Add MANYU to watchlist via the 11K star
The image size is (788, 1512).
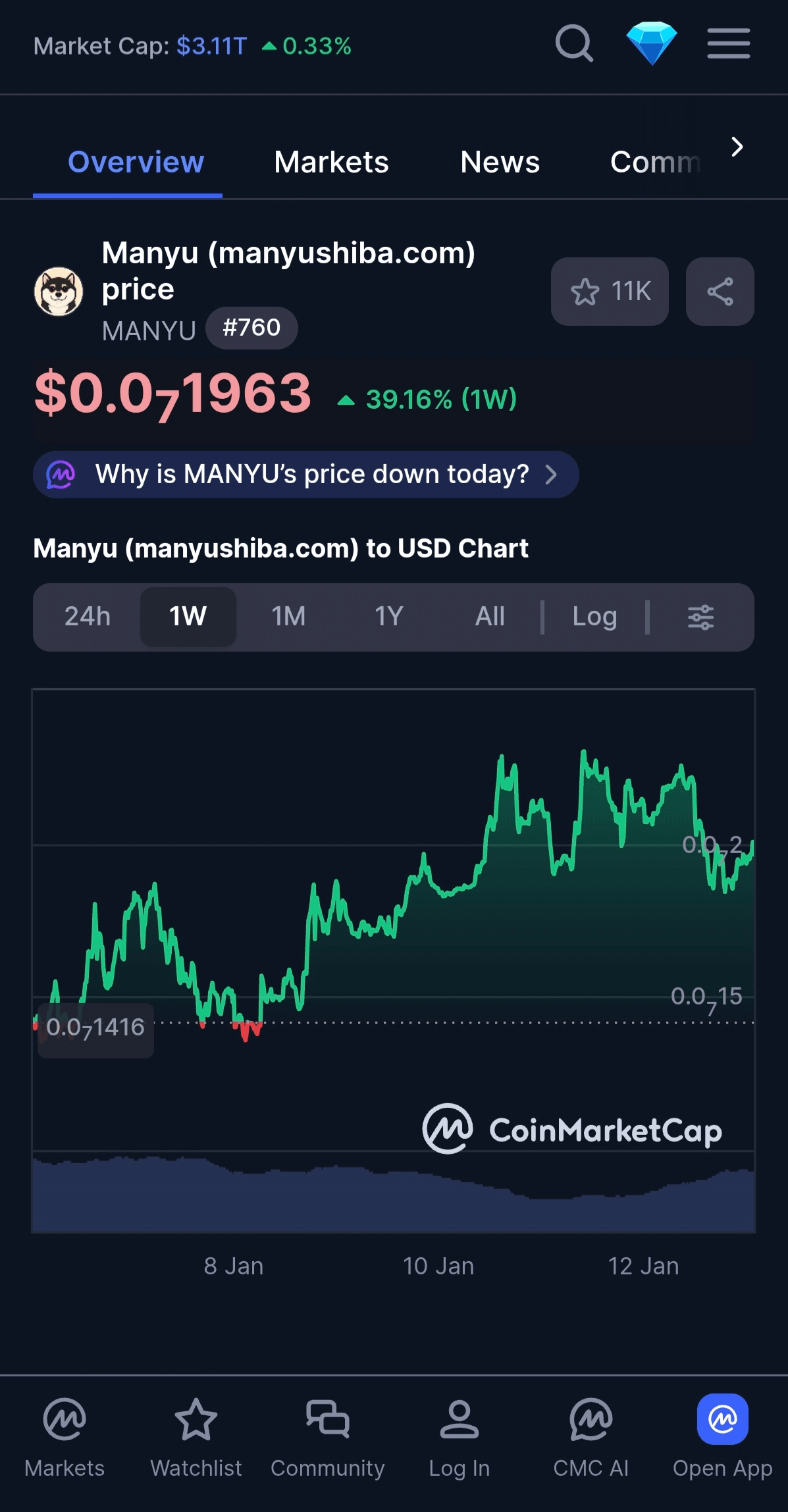(x=610, y=292)
